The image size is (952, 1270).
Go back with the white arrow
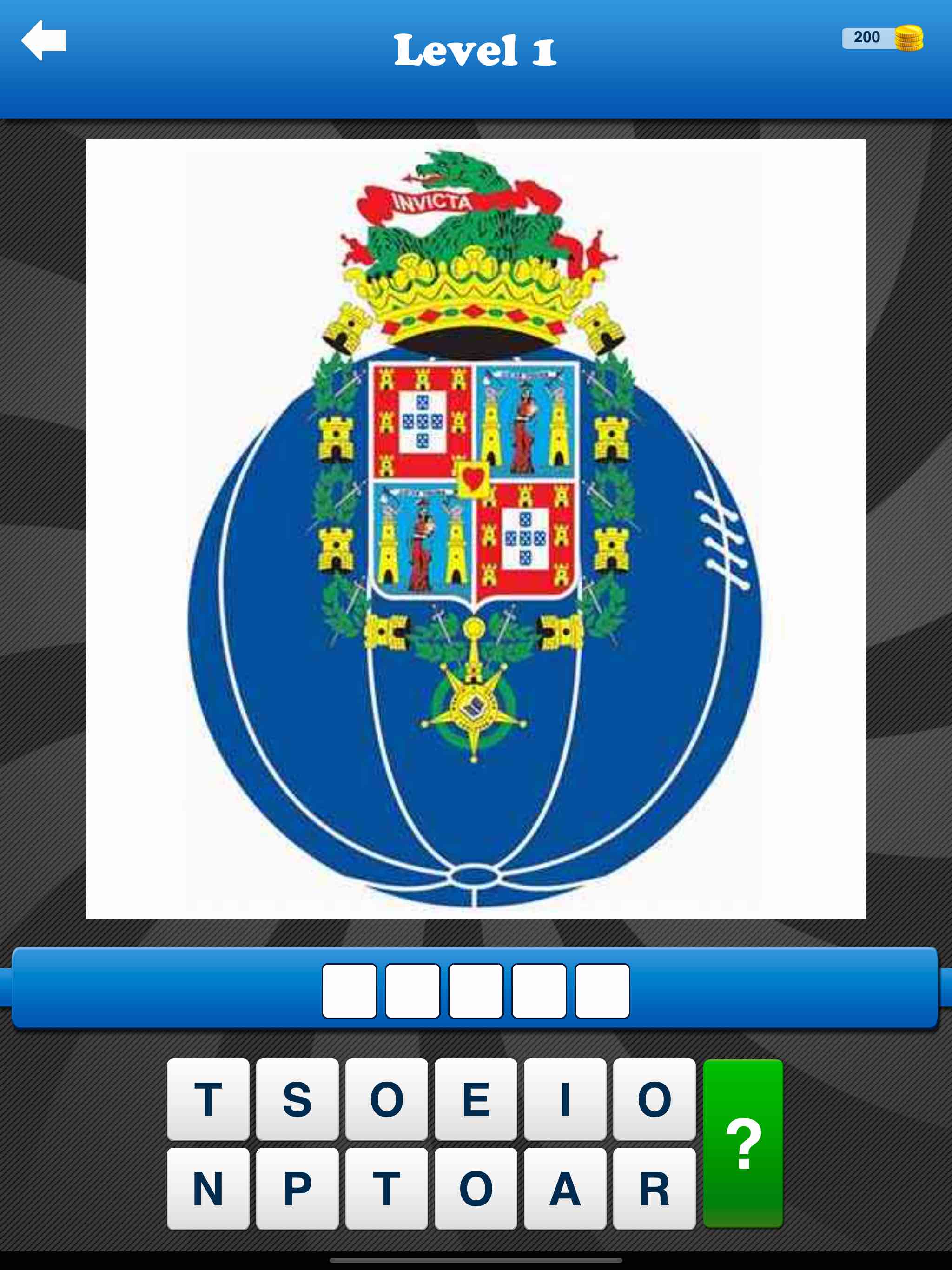[x=44, y=40]
